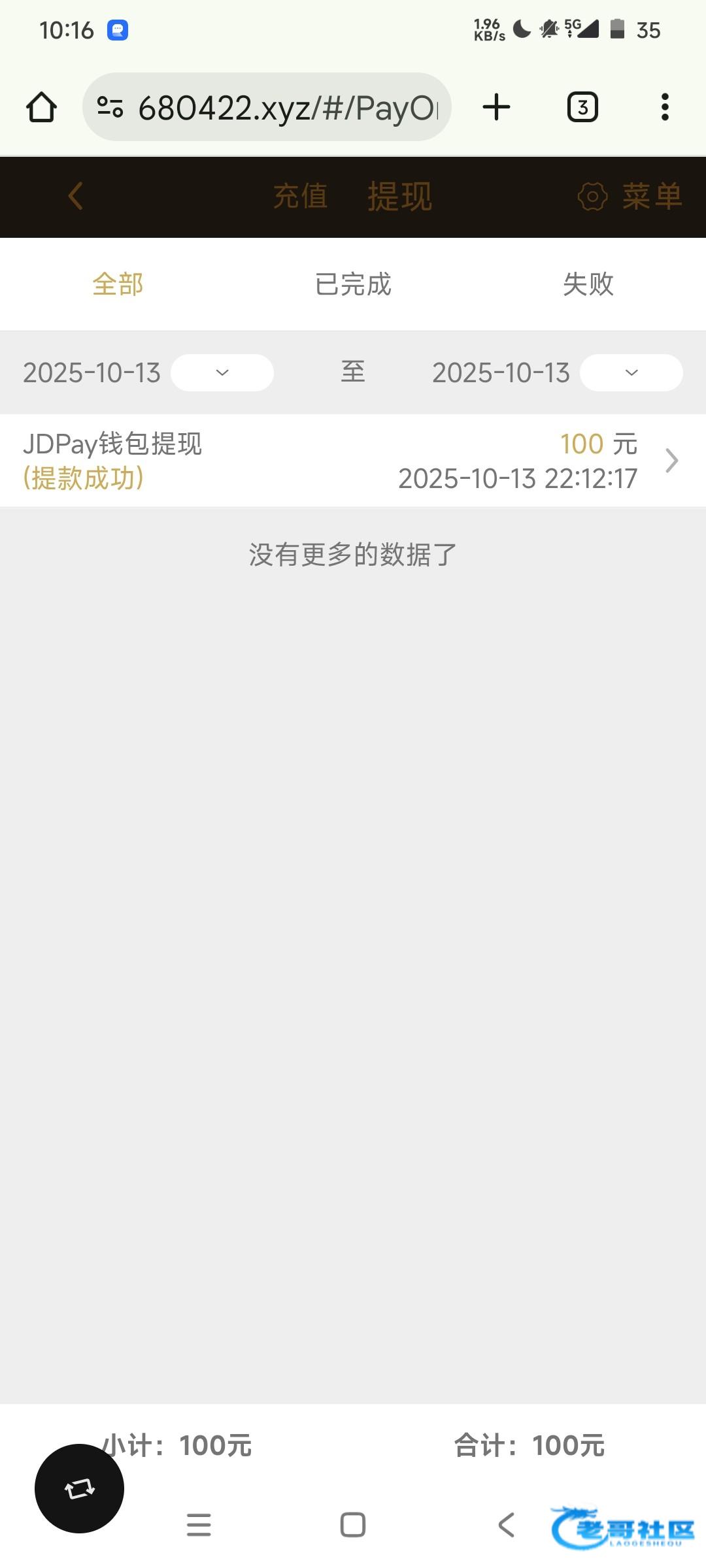This screenshot has height=1568, width=706.
Task: Open the 菜单 settings menu
Action: 631,196
